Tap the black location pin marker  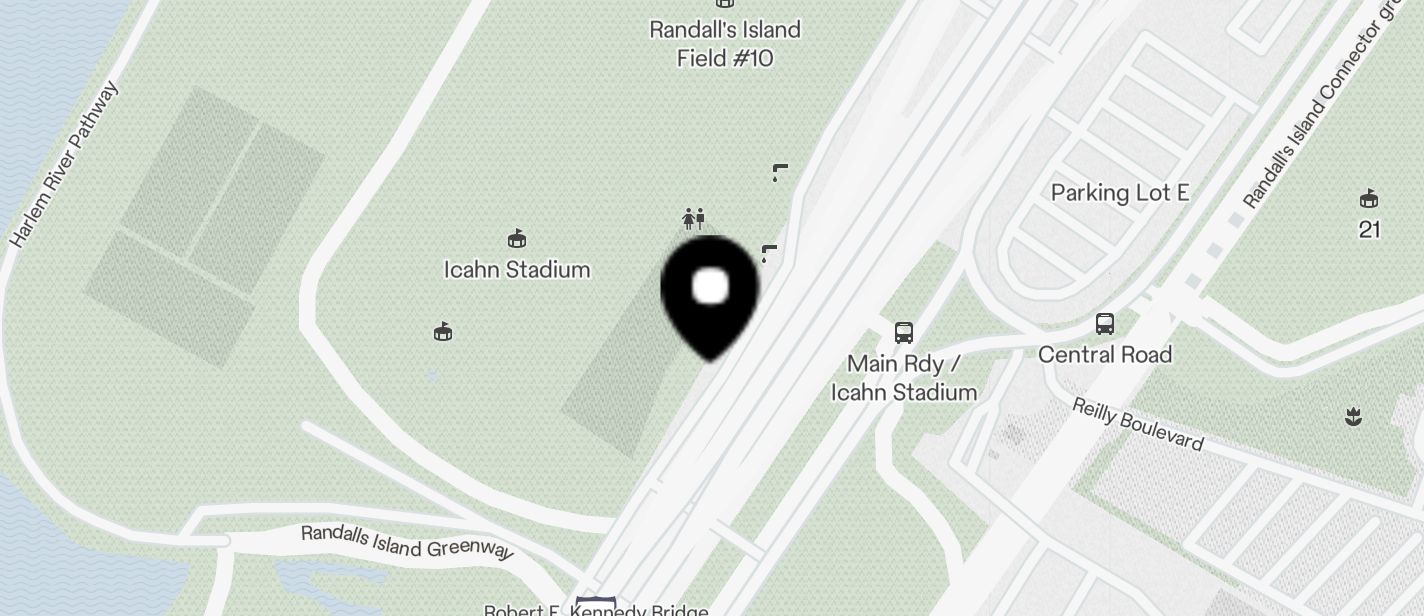coord(710,292)
